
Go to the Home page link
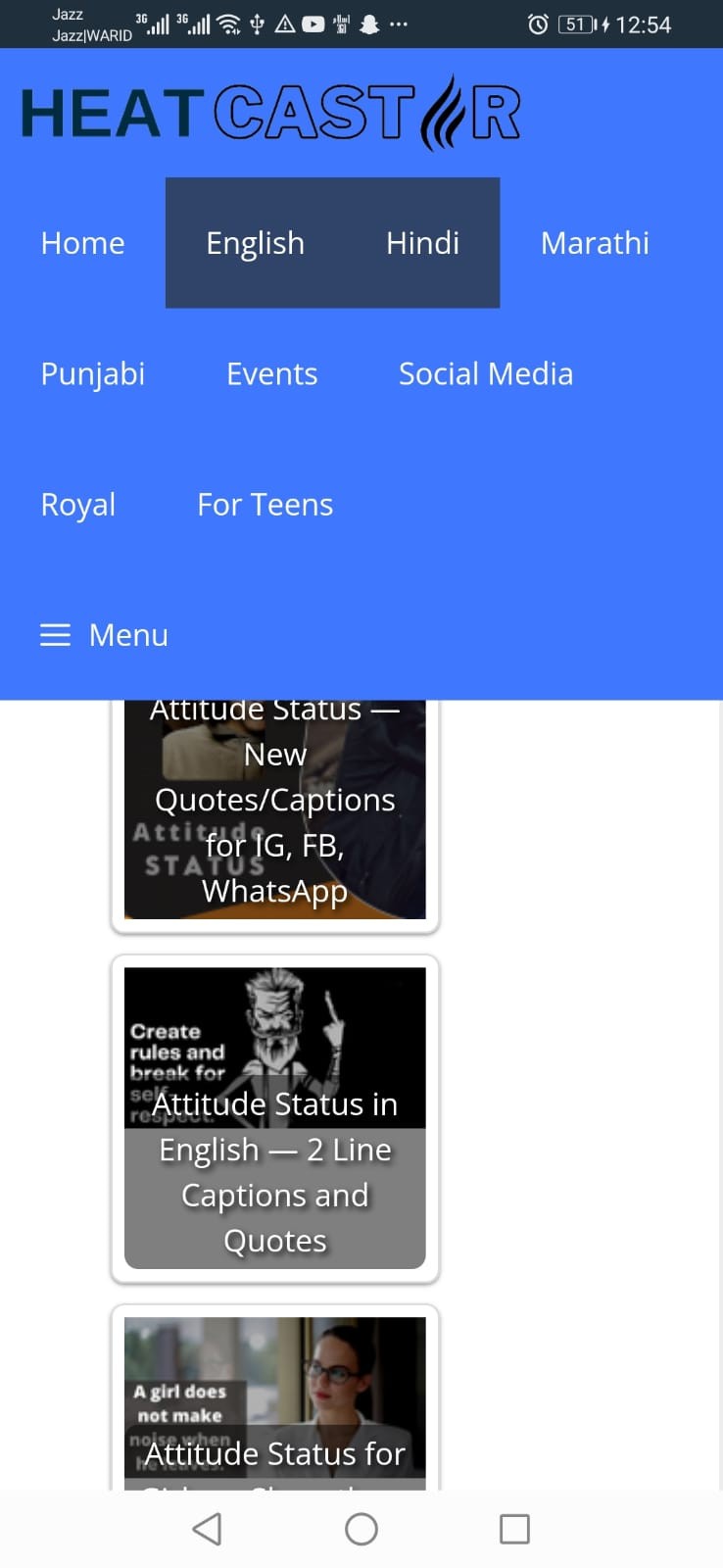pos(83,243)
